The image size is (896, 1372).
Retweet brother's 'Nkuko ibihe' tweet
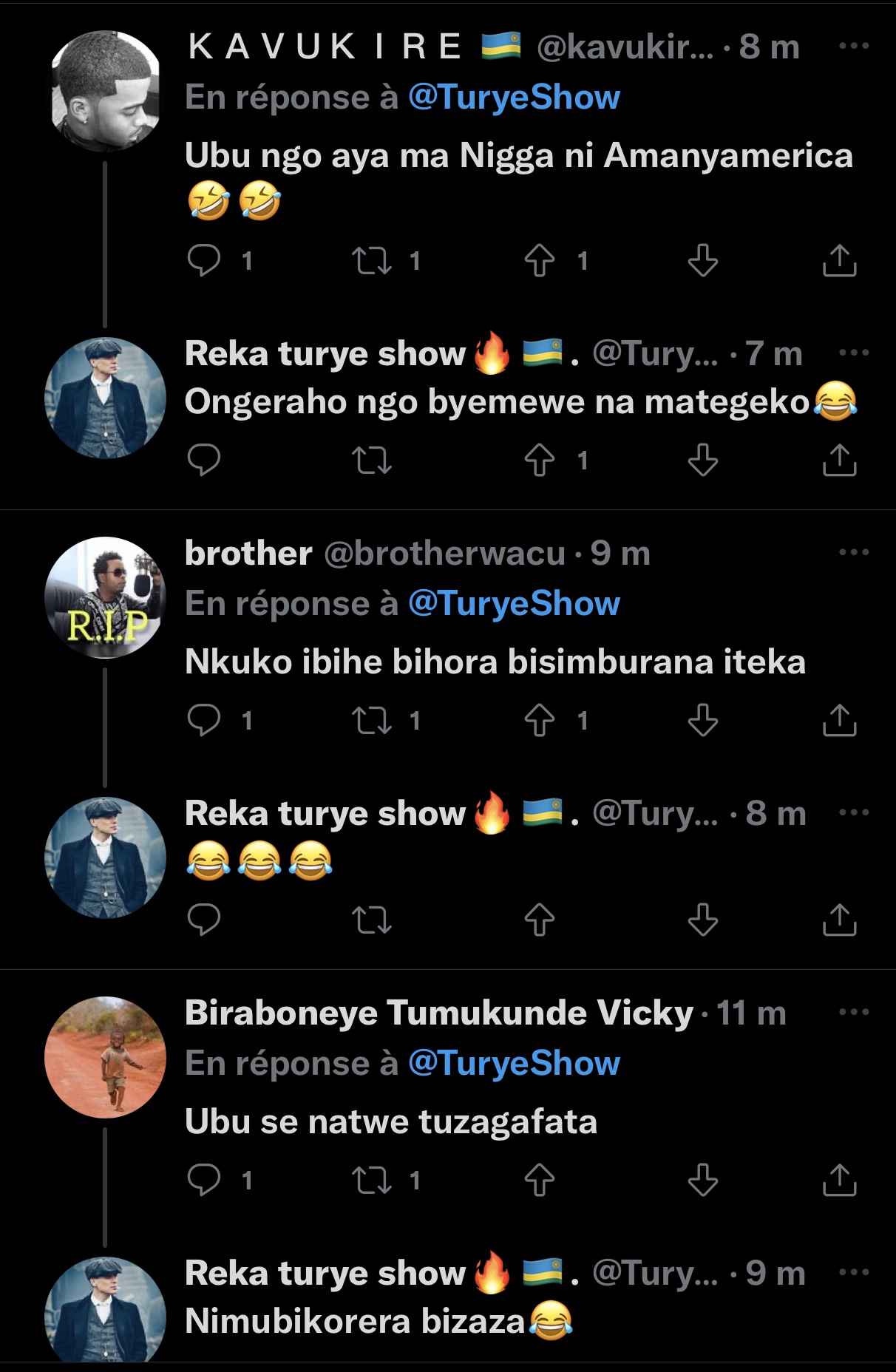tap(372, 720)
